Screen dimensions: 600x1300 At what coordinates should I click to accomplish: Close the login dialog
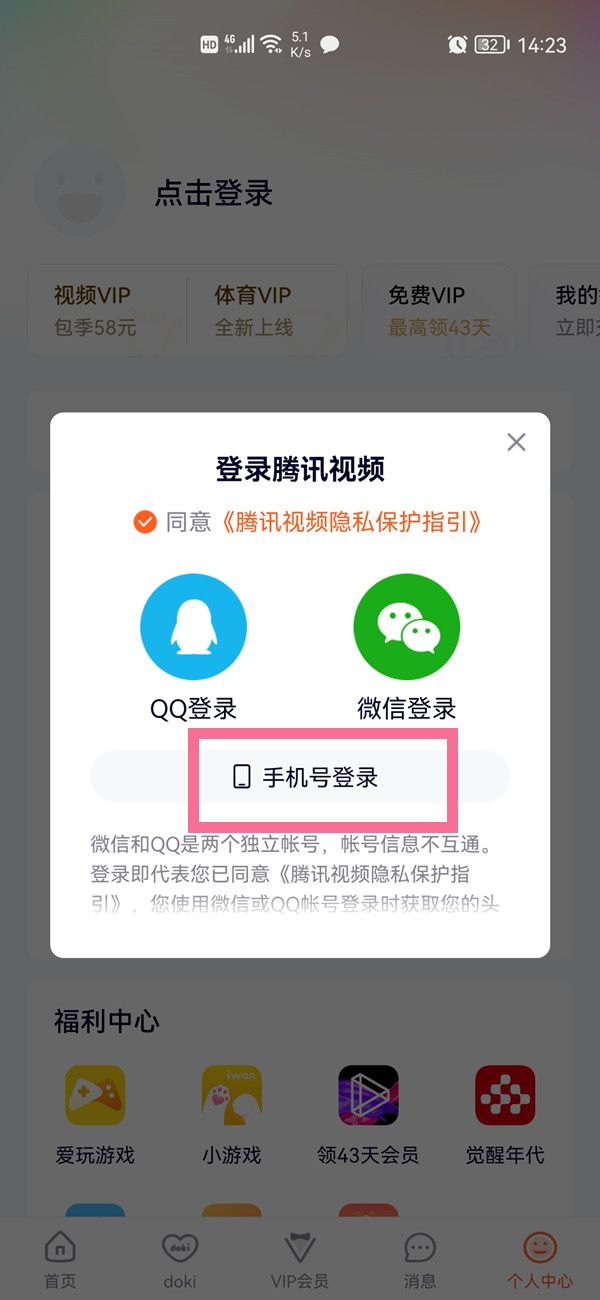[516, 442]
